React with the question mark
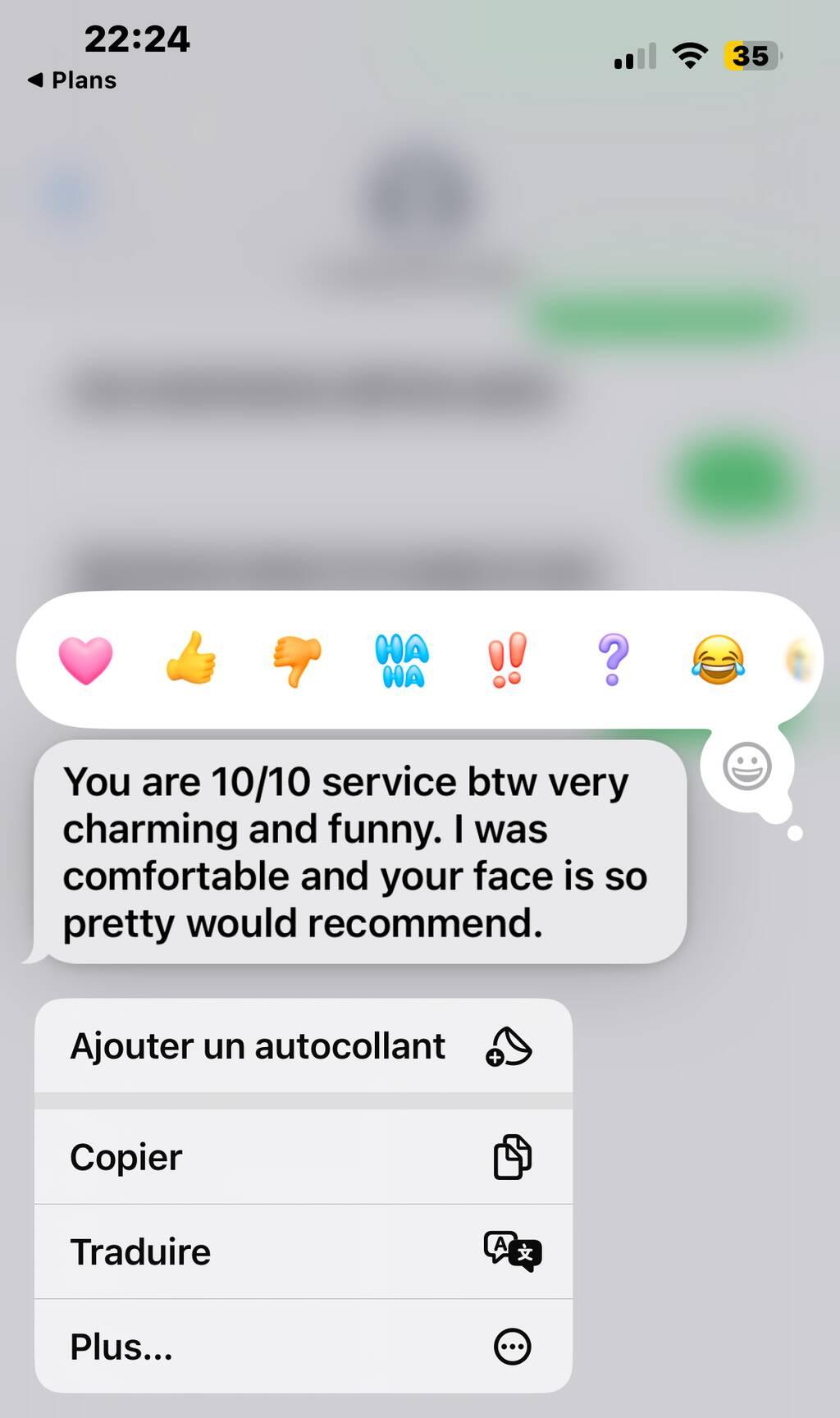This screenshot has height=1418, width=840. pos(613,660)
